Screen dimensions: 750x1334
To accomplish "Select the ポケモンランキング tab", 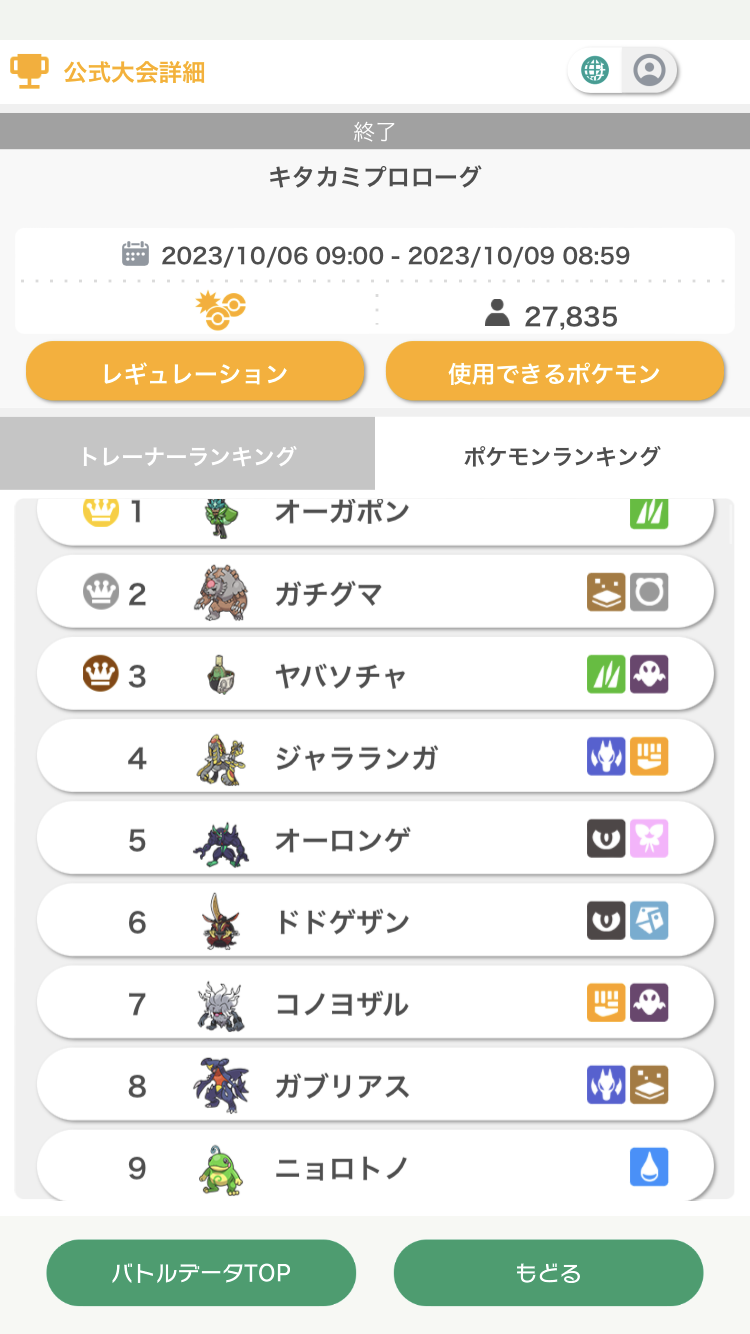I will pos(562,455).
